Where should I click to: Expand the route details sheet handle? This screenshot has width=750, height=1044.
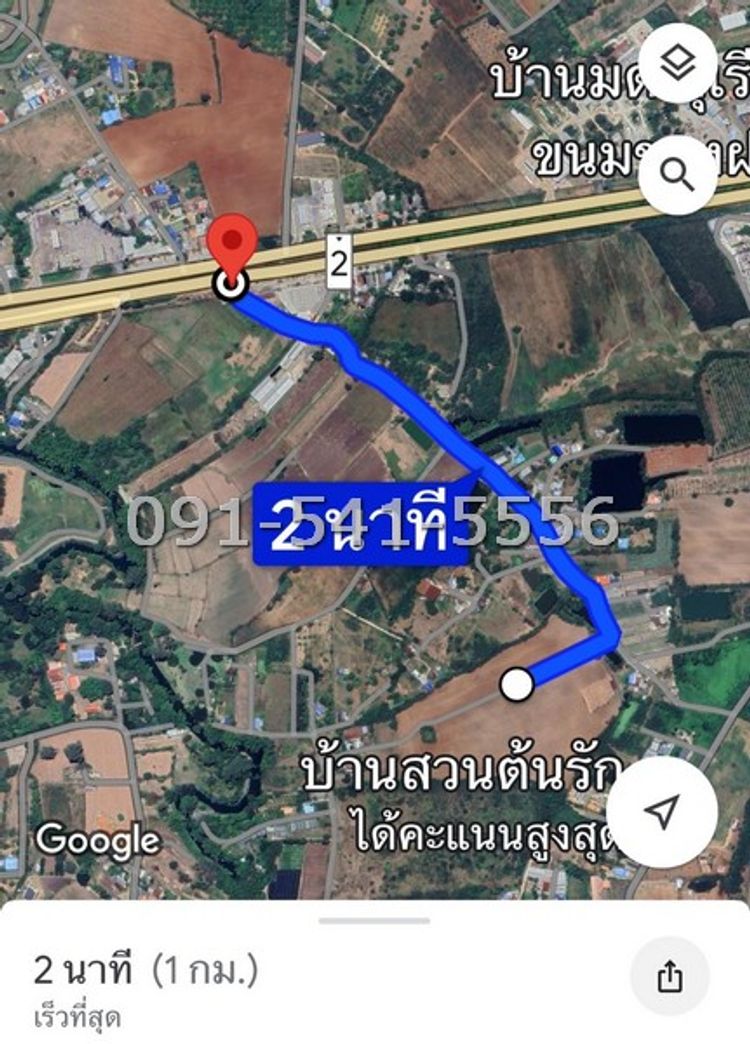374,920
